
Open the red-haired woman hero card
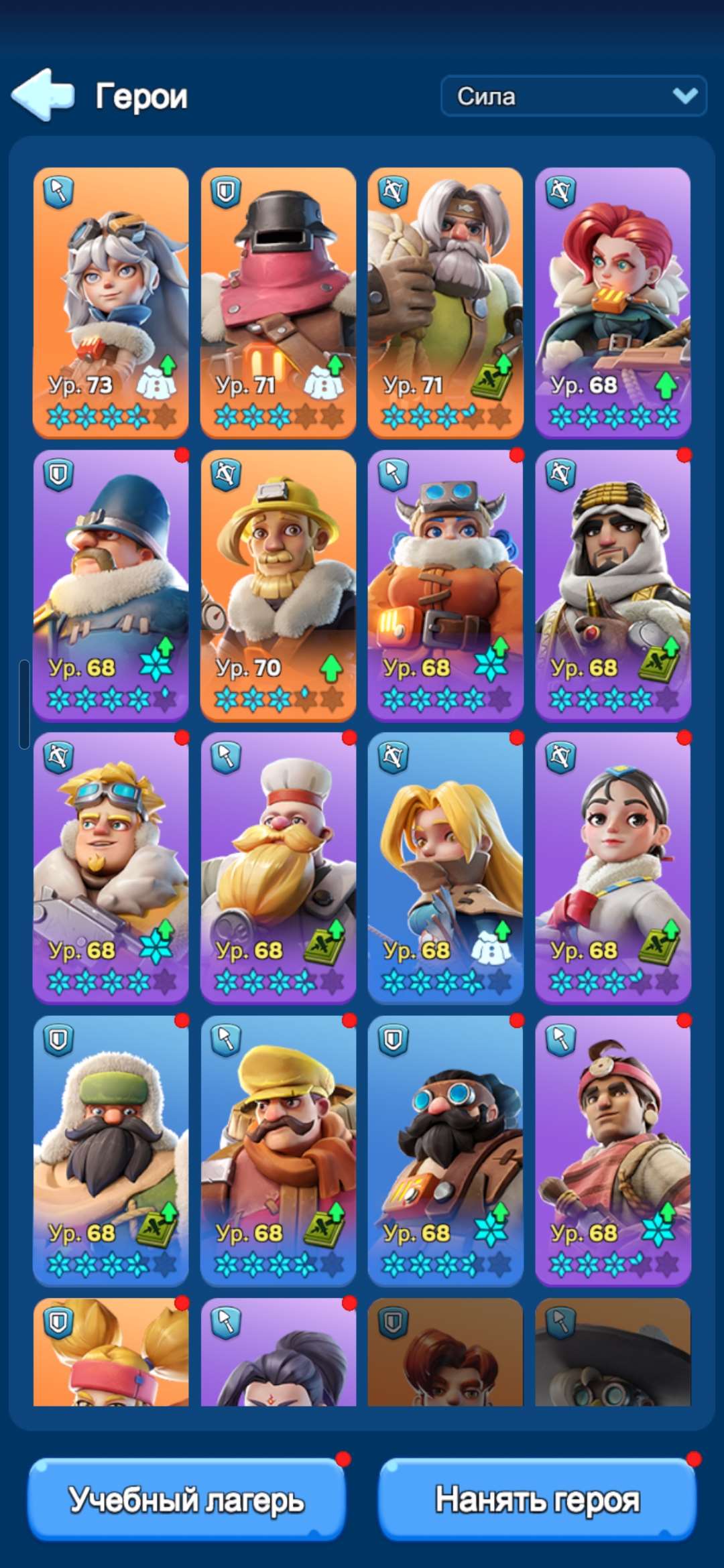pos(613,303)
